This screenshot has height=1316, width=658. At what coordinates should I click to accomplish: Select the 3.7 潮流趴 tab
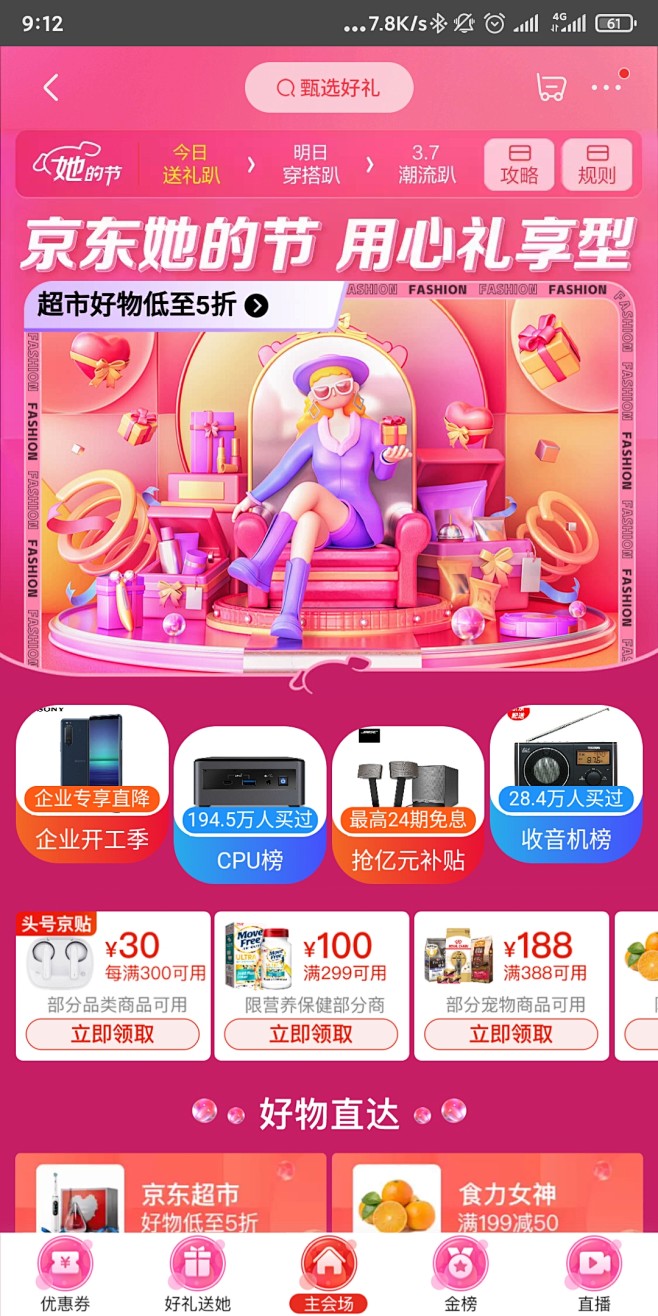[426, 164]
